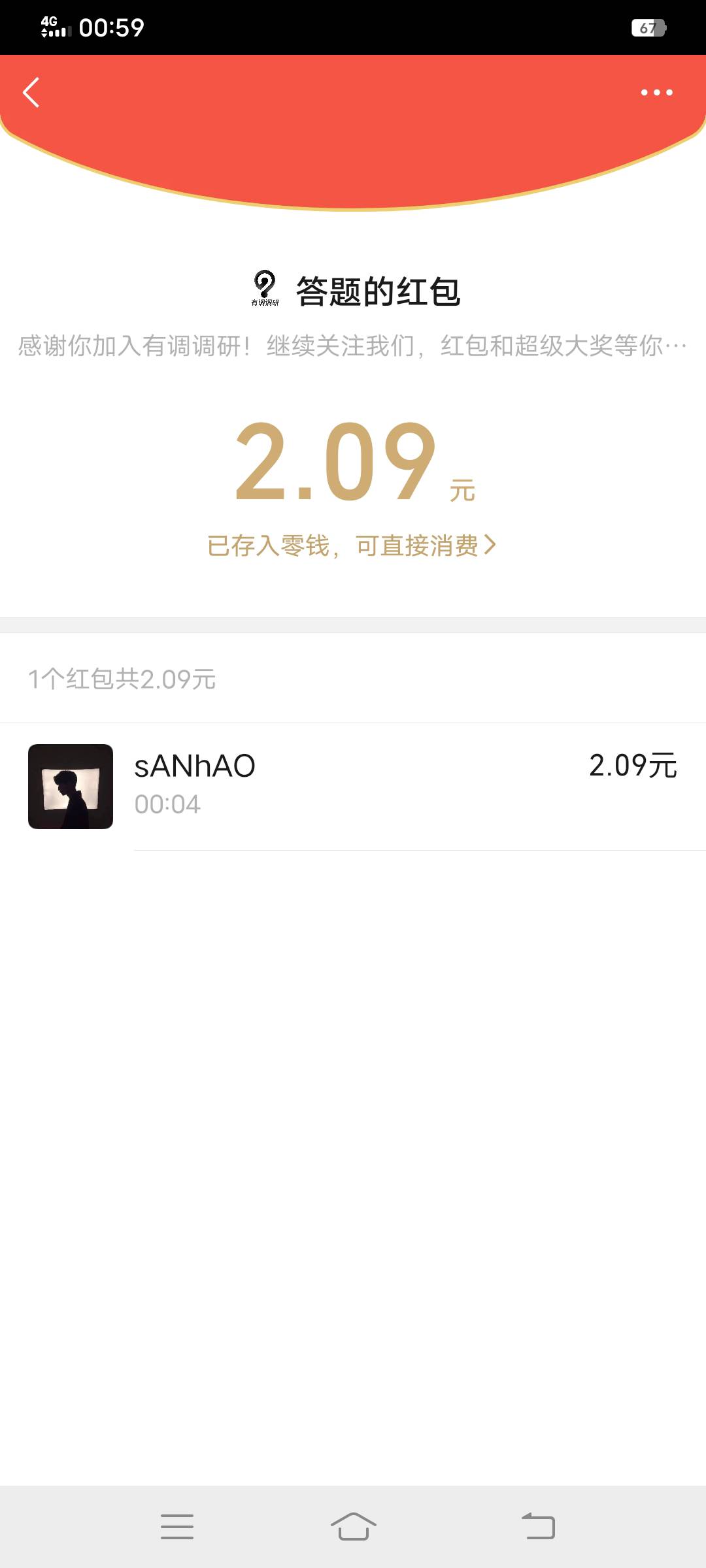Tap the system home button
Viewport: 706px width, 1568px height.
tap(353, 1527)
